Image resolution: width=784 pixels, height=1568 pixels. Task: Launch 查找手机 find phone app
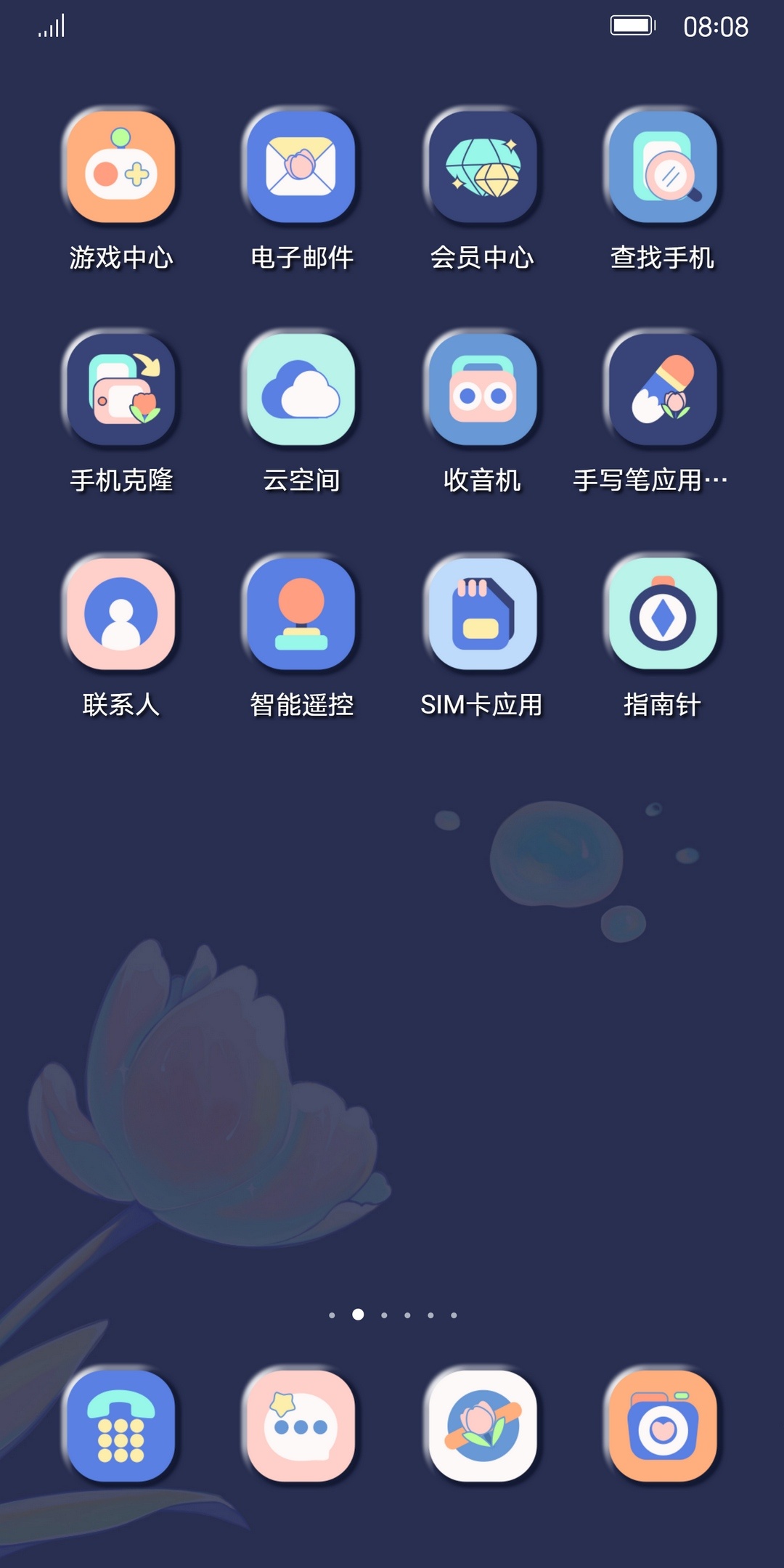pyautogui.click(x=663, y=167)
